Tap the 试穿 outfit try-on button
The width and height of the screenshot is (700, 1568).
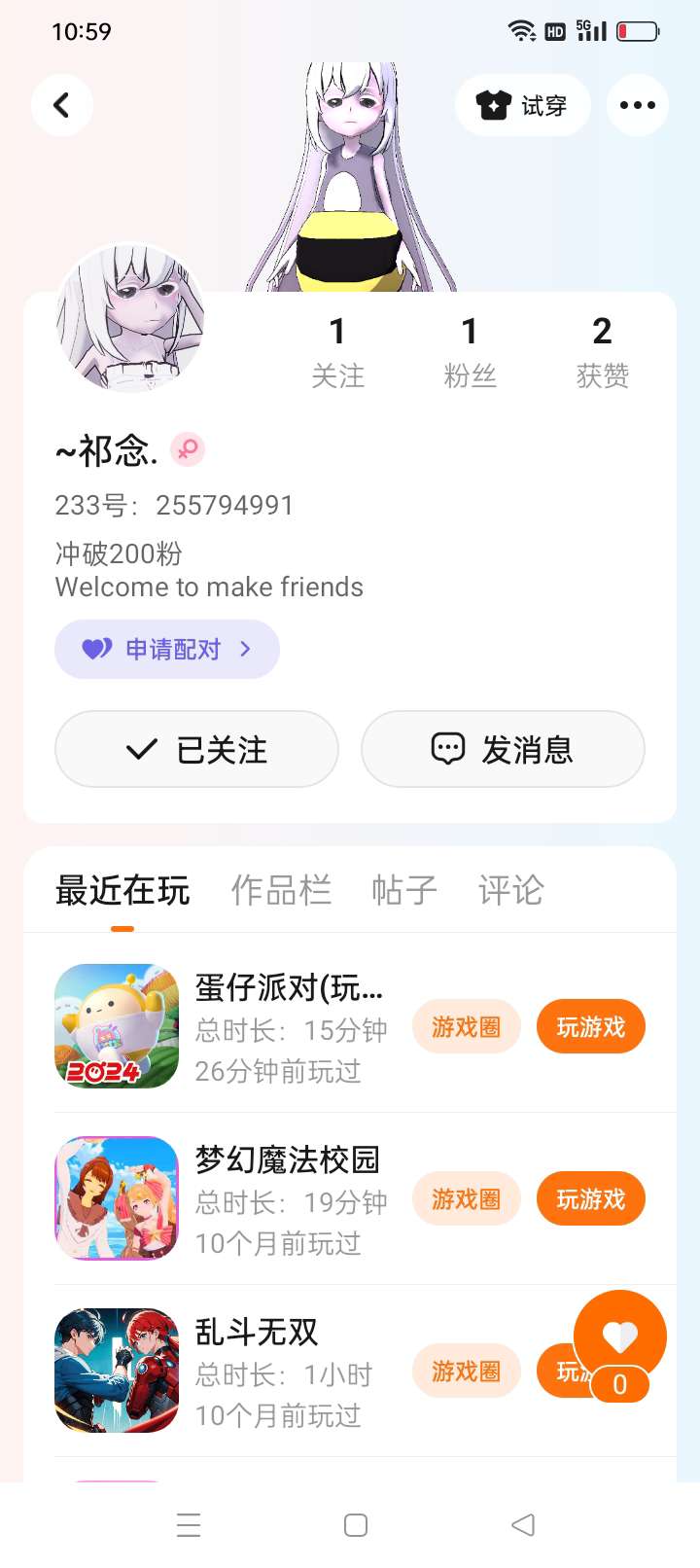coord(523,105)
